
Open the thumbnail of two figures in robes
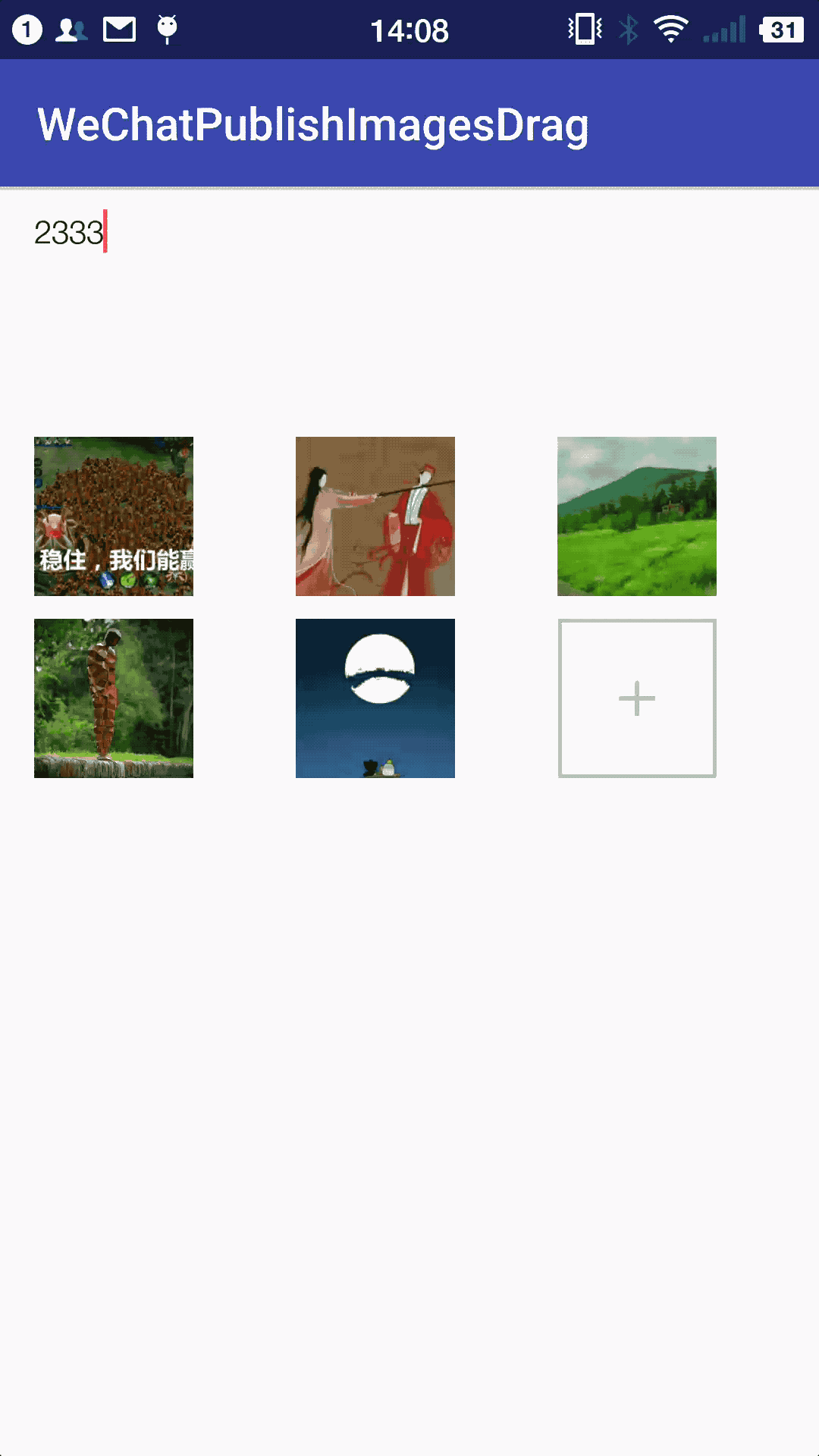tap(375, 516)
